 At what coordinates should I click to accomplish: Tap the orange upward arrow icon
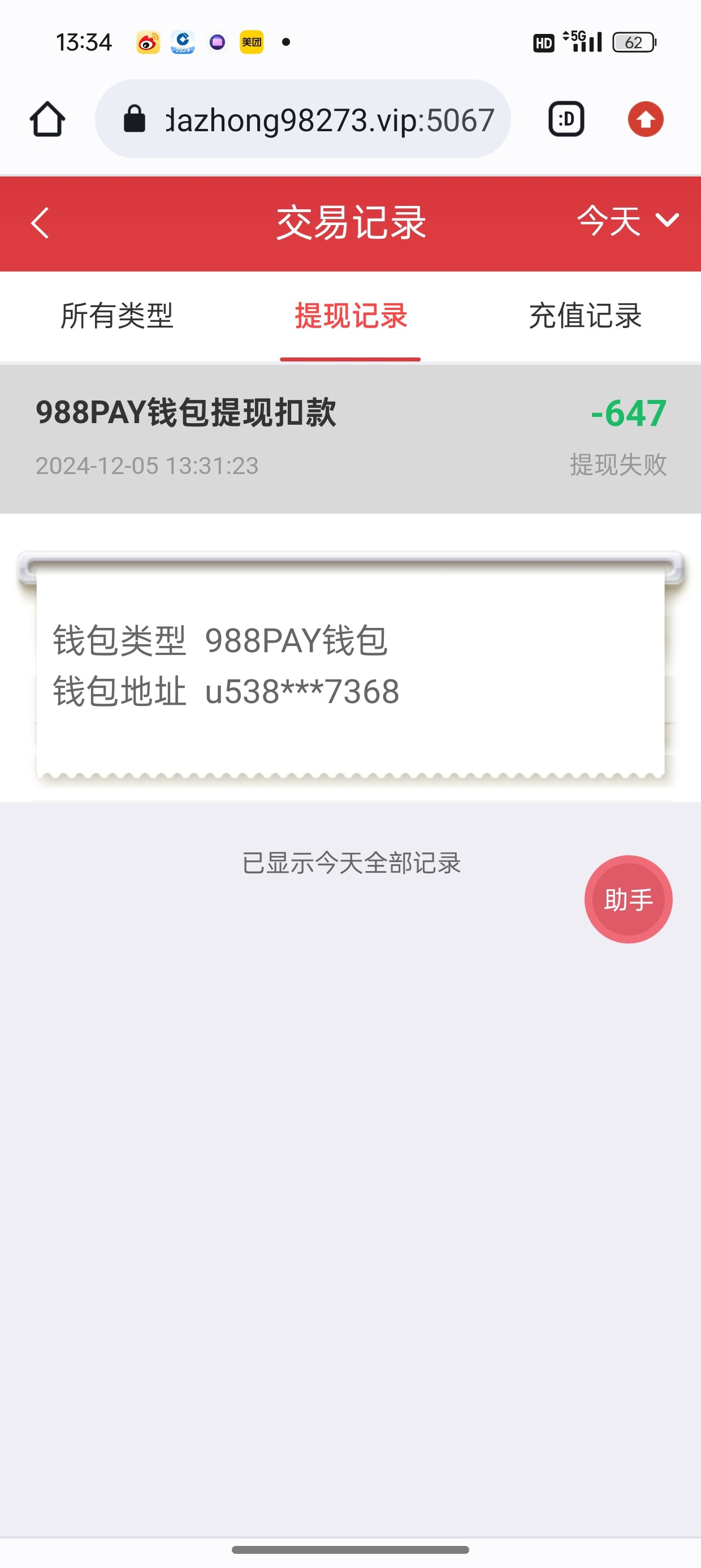tap(645, 119)
